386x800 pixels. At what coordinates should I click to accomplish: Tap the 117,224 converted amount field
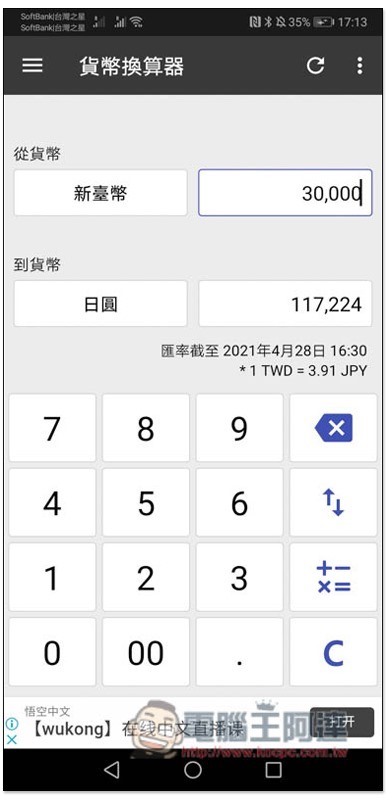[285, 304]
